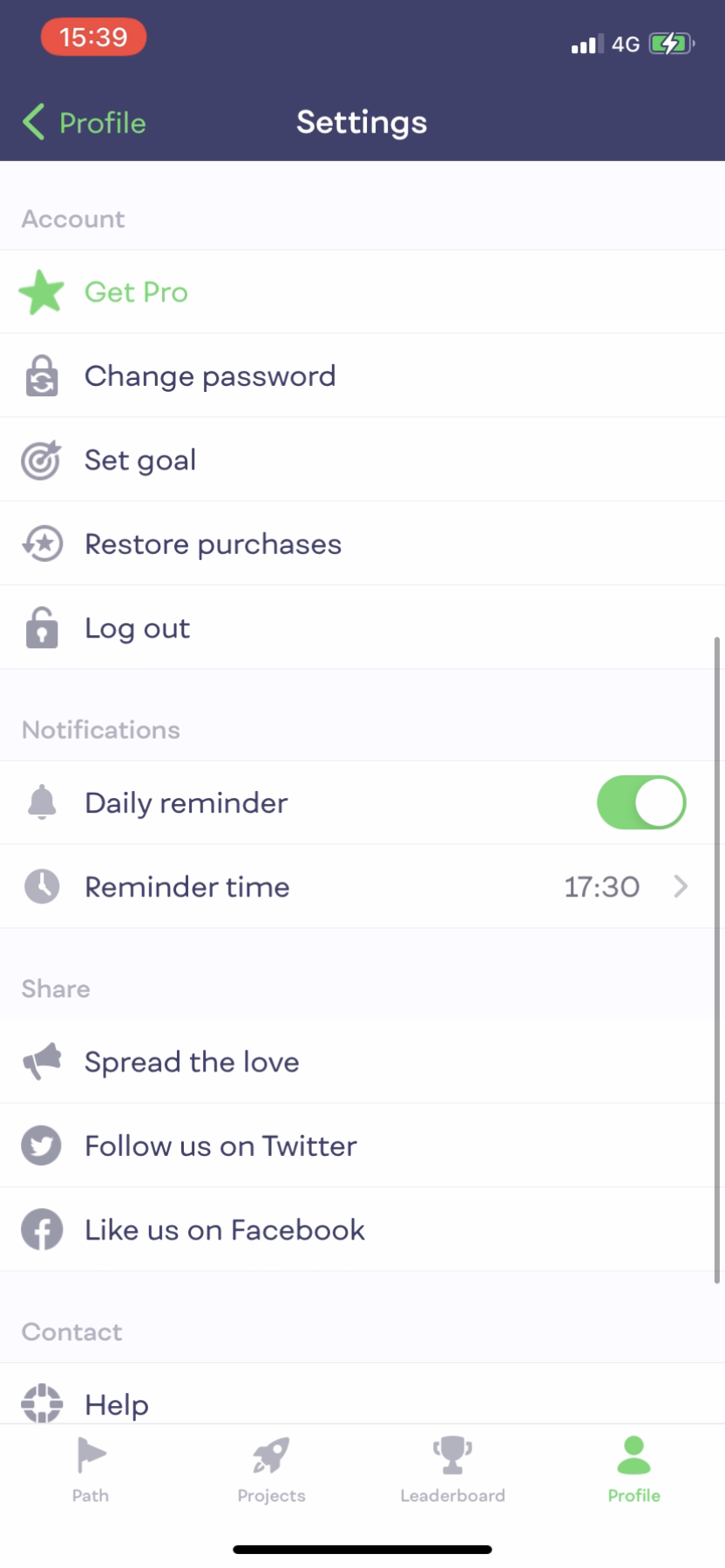Click the clock icon beside Reminder time
725x1568 pixels.
tap(42, 886)
